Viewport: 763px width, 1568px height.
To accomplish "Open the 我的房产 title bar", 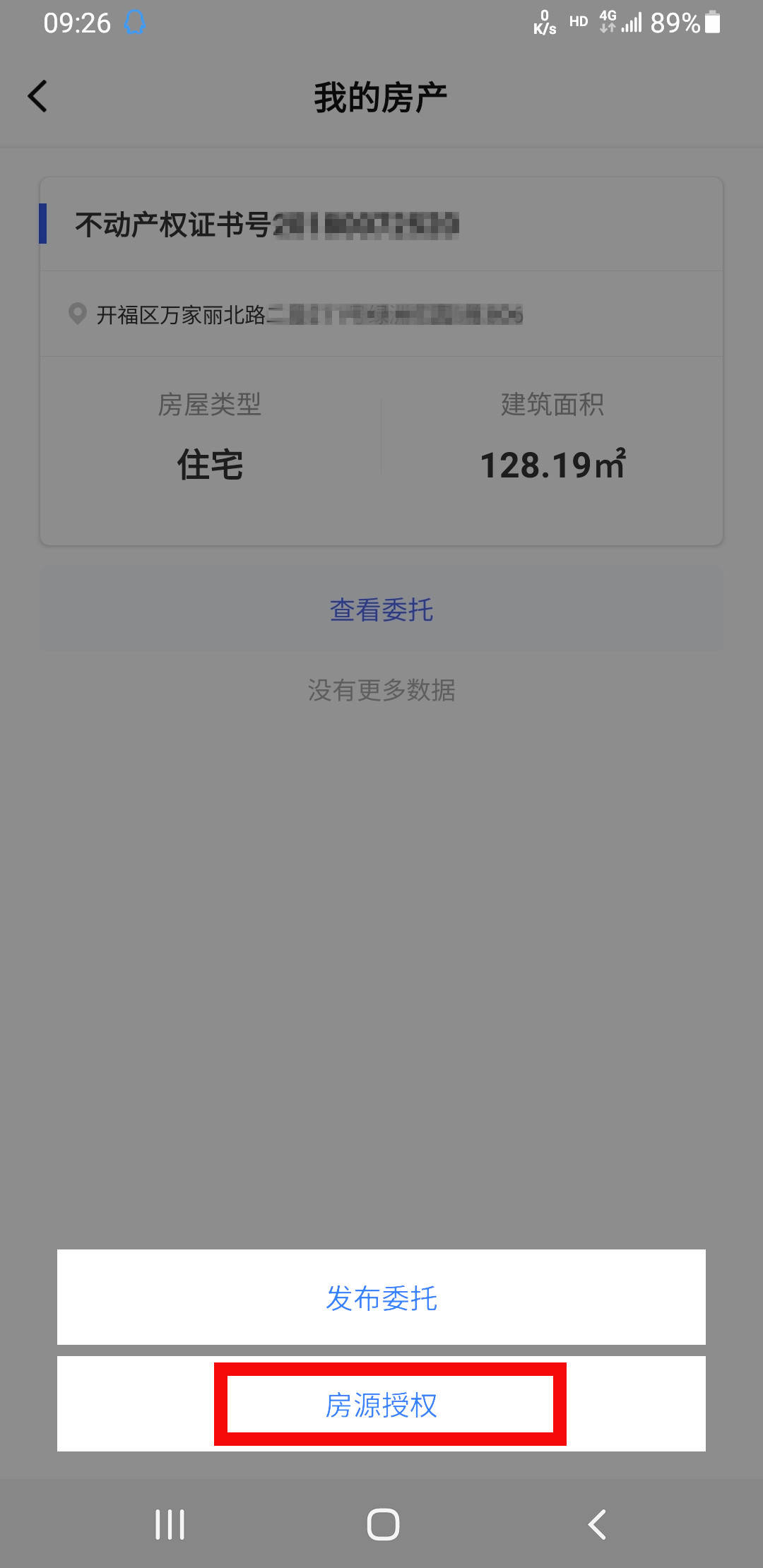I will (381, 96).
